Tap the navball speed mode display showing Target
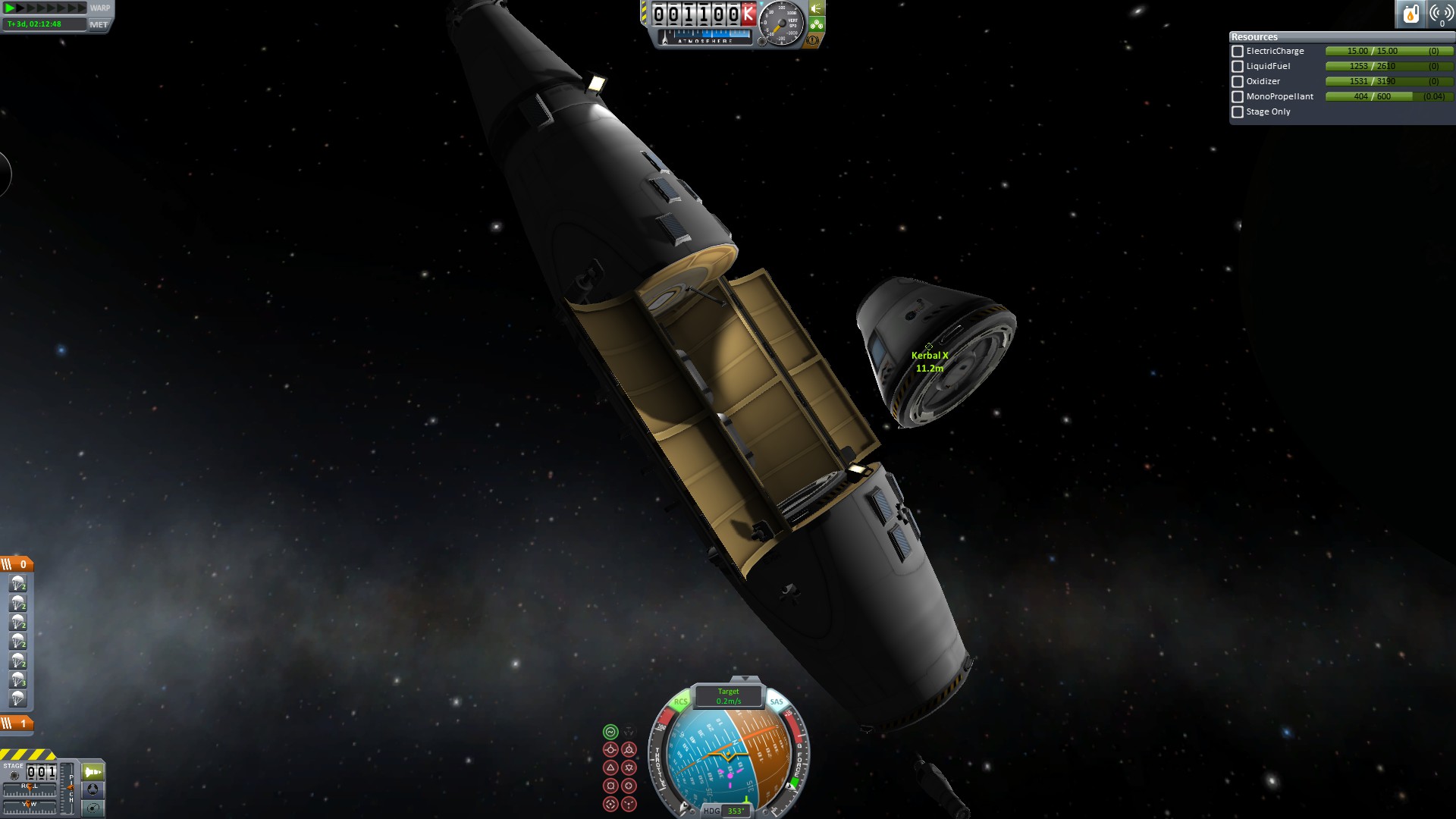This screenshot has width=1456, height=819. 728,696
